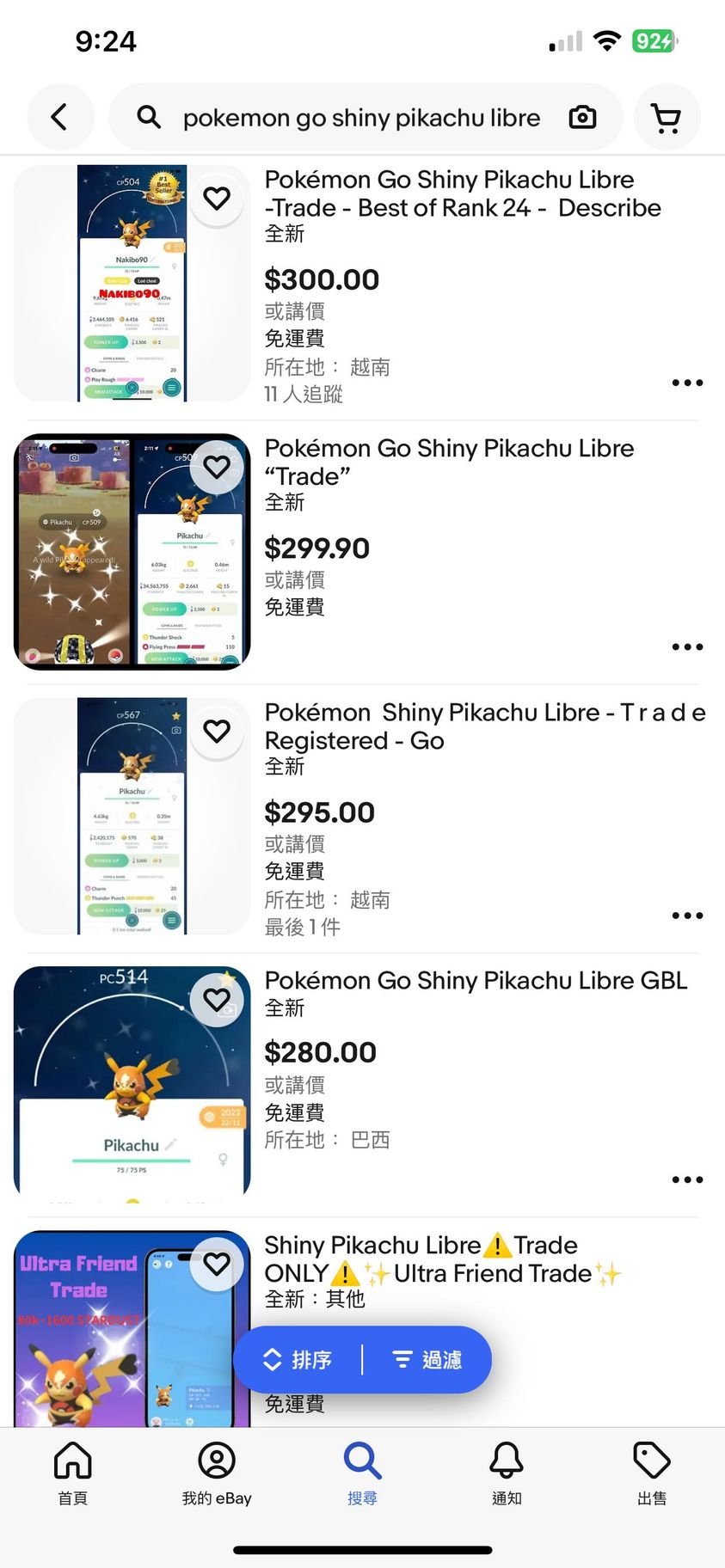Go back using the back arrow
This screenshot has width=725, height=1568.
click(59, 117)
